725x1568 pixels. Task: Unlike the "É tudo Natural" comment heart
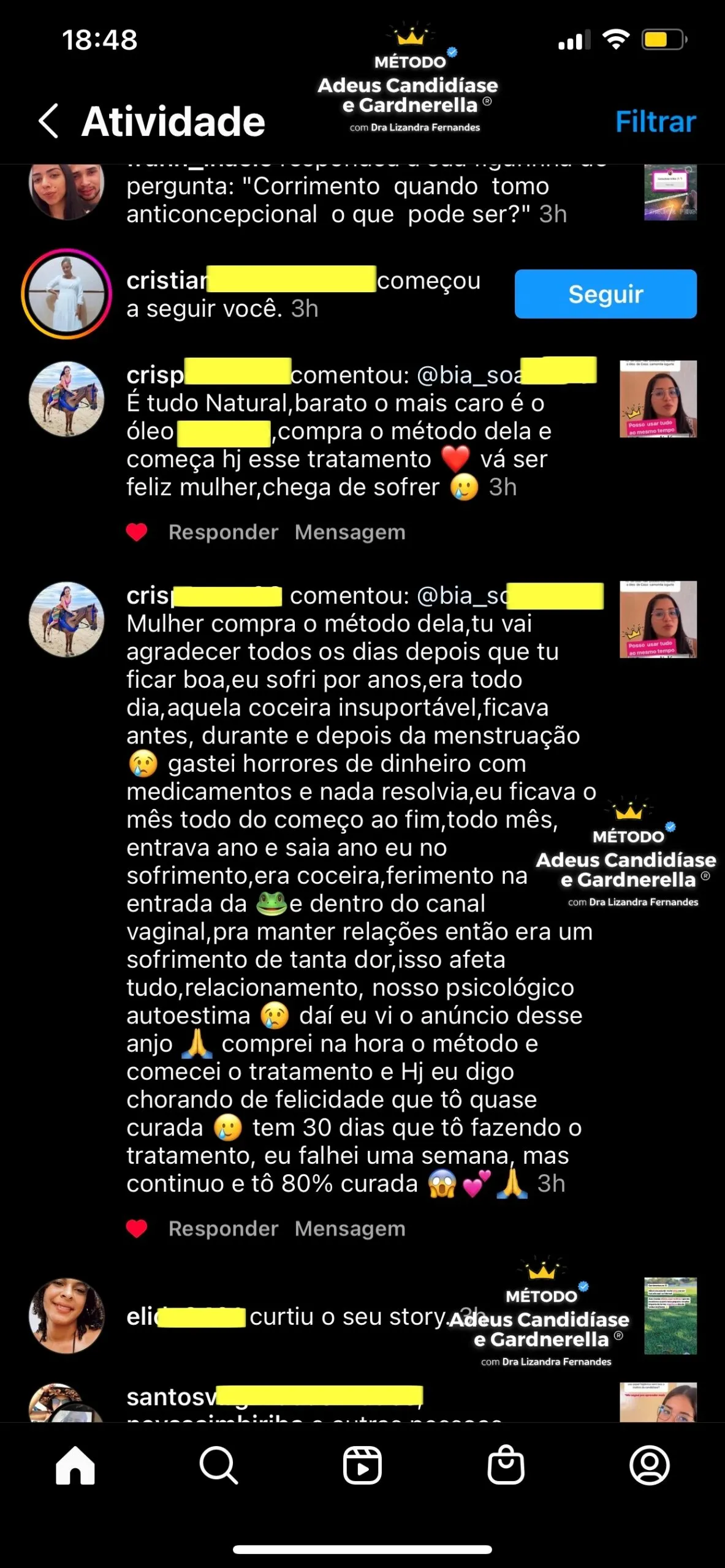(x=136, y=532)
